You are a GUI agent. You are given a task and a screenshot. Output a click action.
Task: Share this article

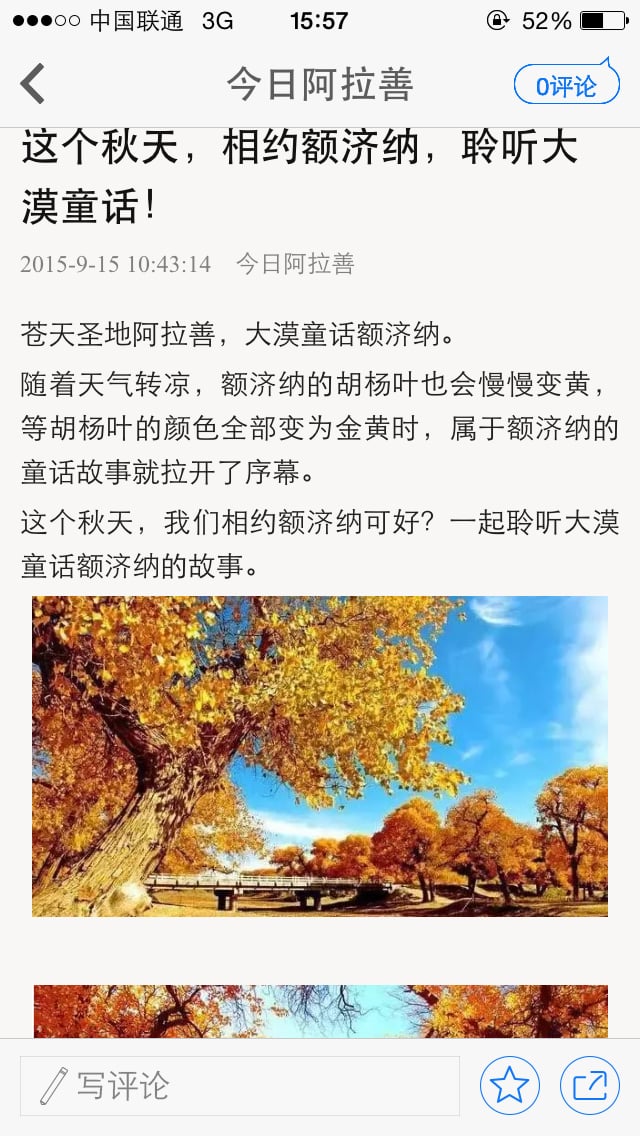(589, 1086)
